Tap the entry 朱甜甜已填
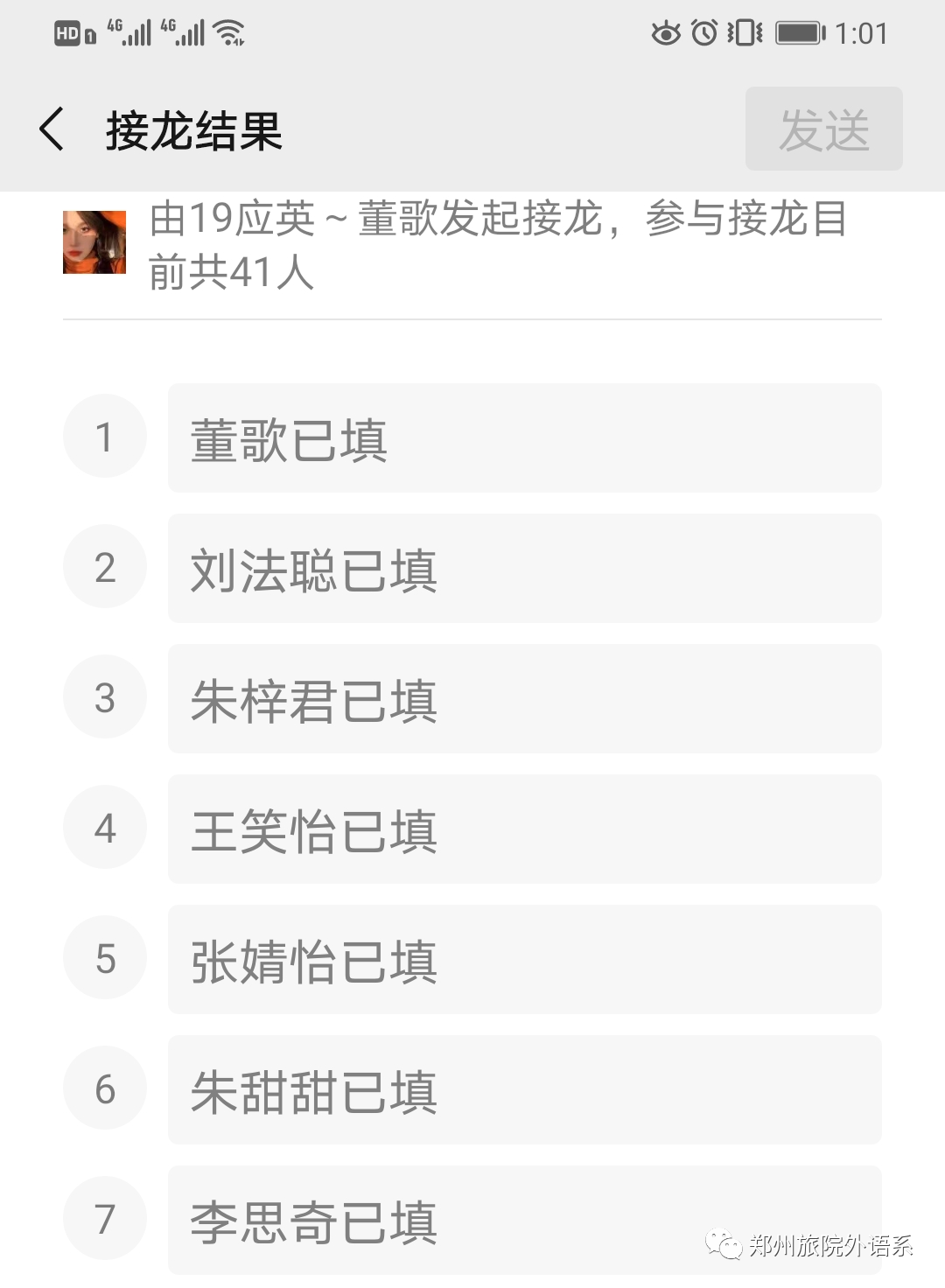This screenshot has width=945, height=1288. coord(523,1090)
